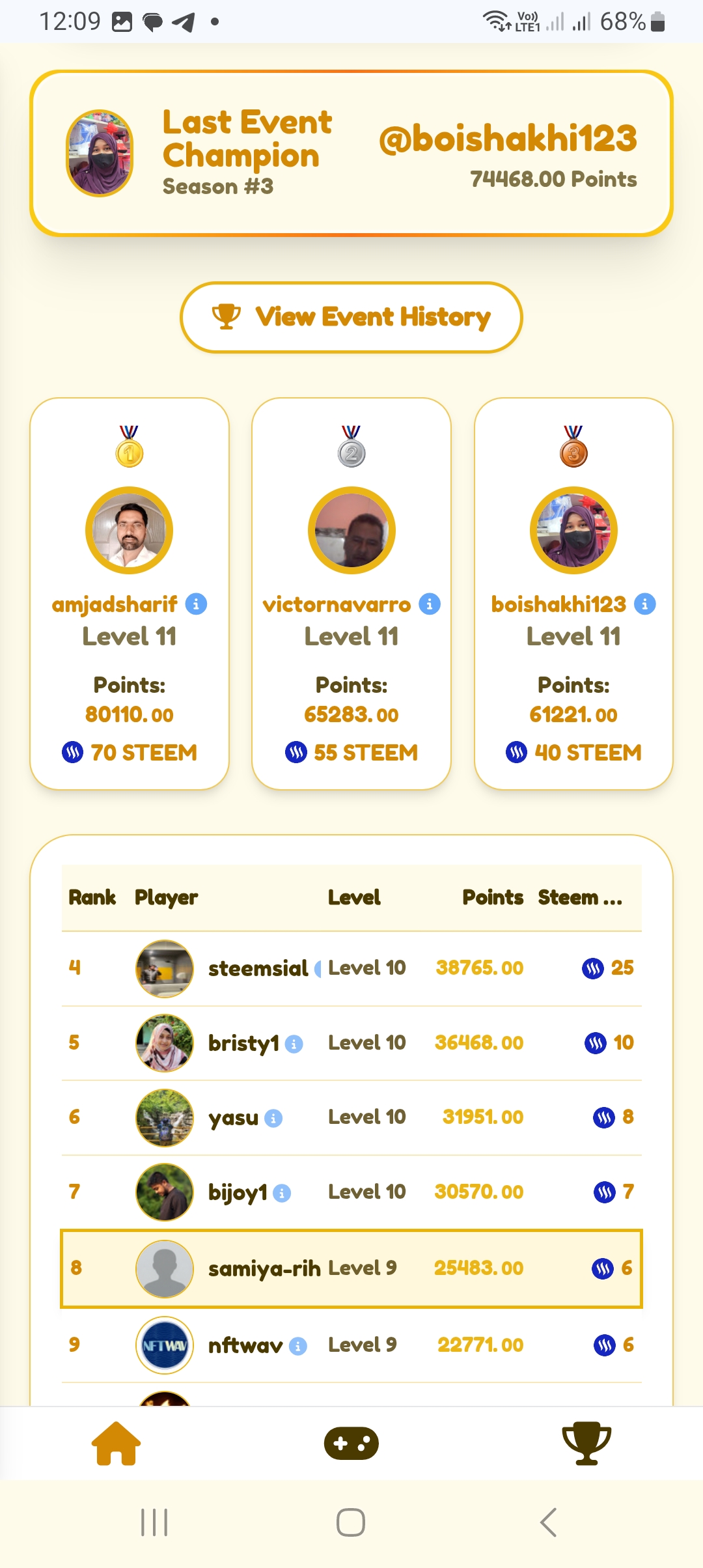Go back using system back button
The image size is (703, 1568).
[548, 1522]
